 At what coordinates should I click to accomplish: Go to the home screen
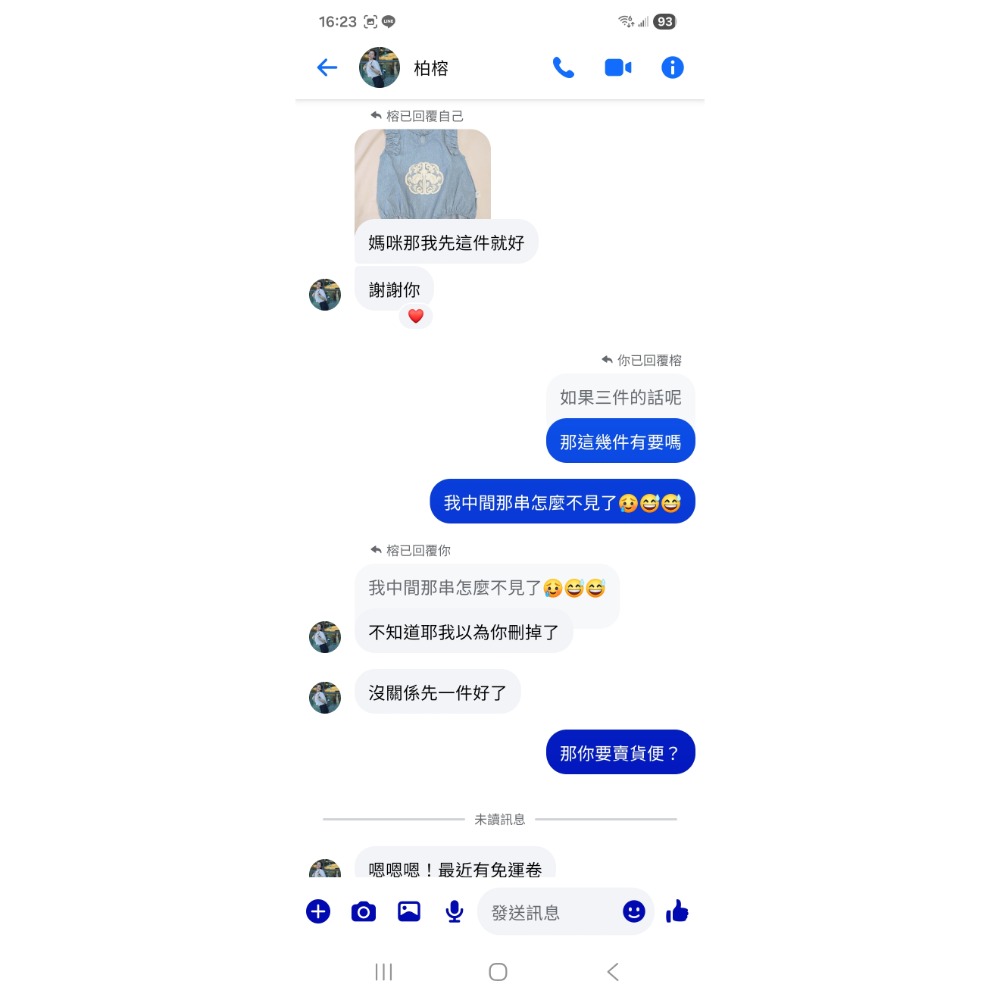[498, 972]
